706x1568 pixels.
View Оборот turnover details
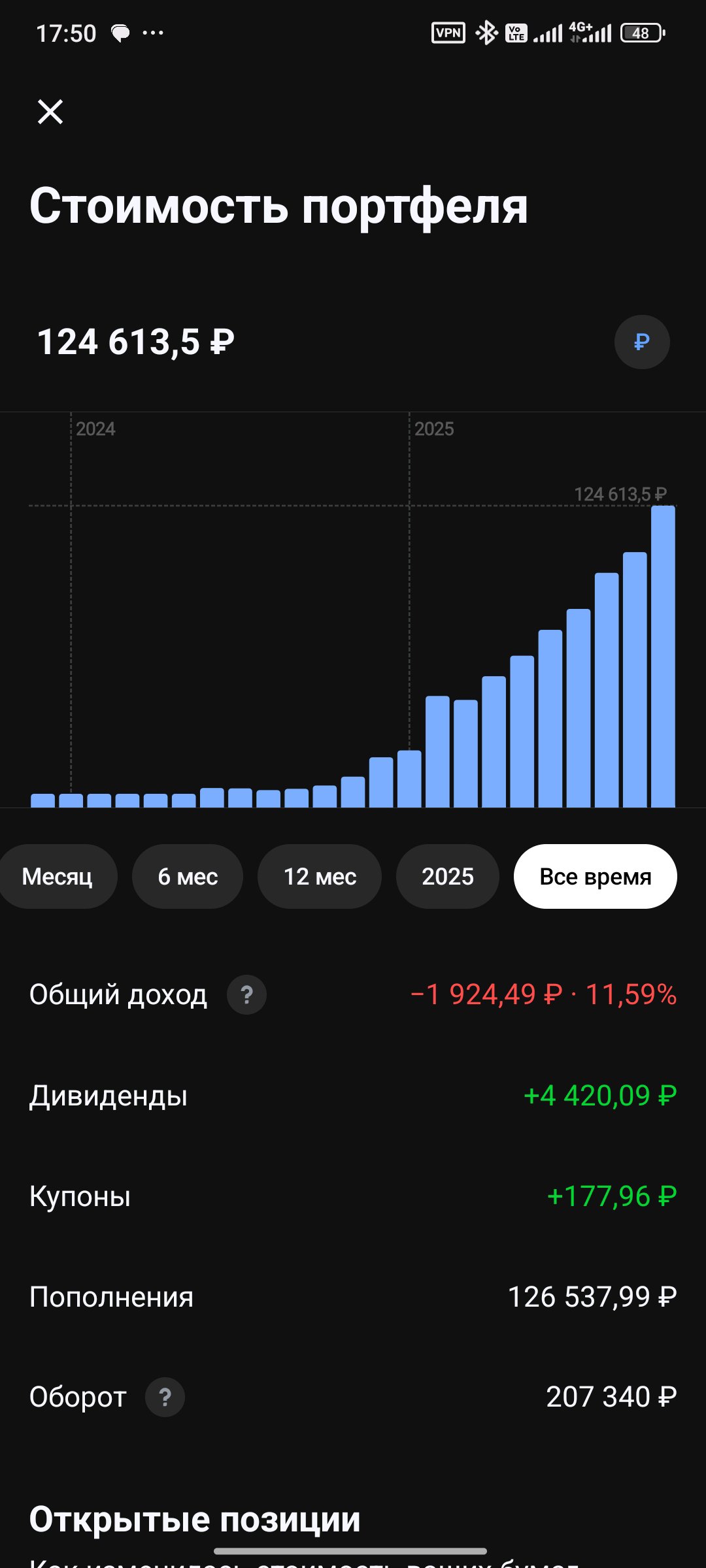point(353,1397)
